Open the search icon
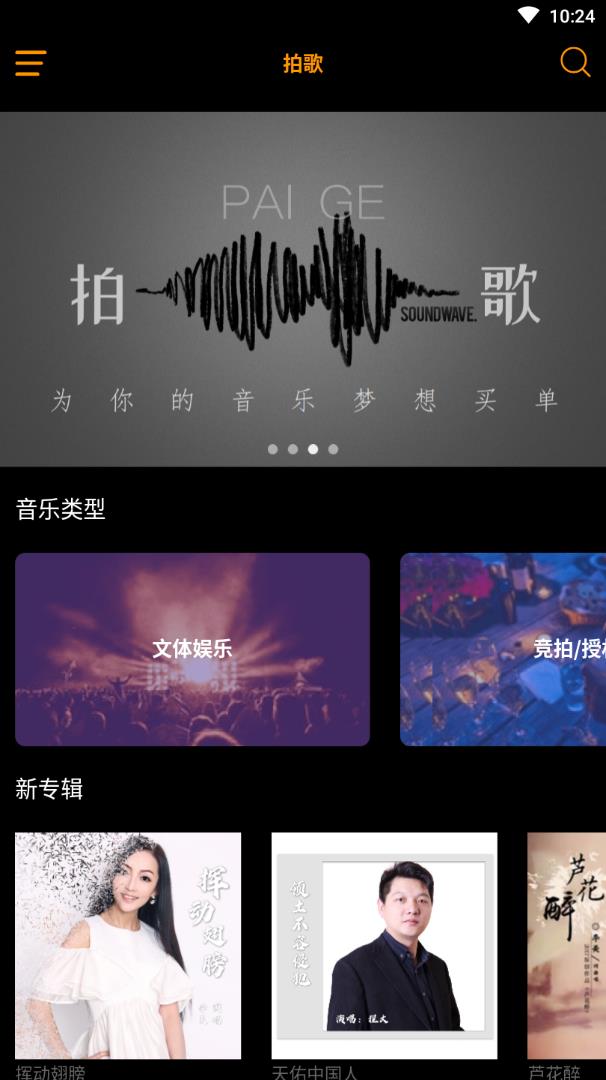 tap(575, 62)
